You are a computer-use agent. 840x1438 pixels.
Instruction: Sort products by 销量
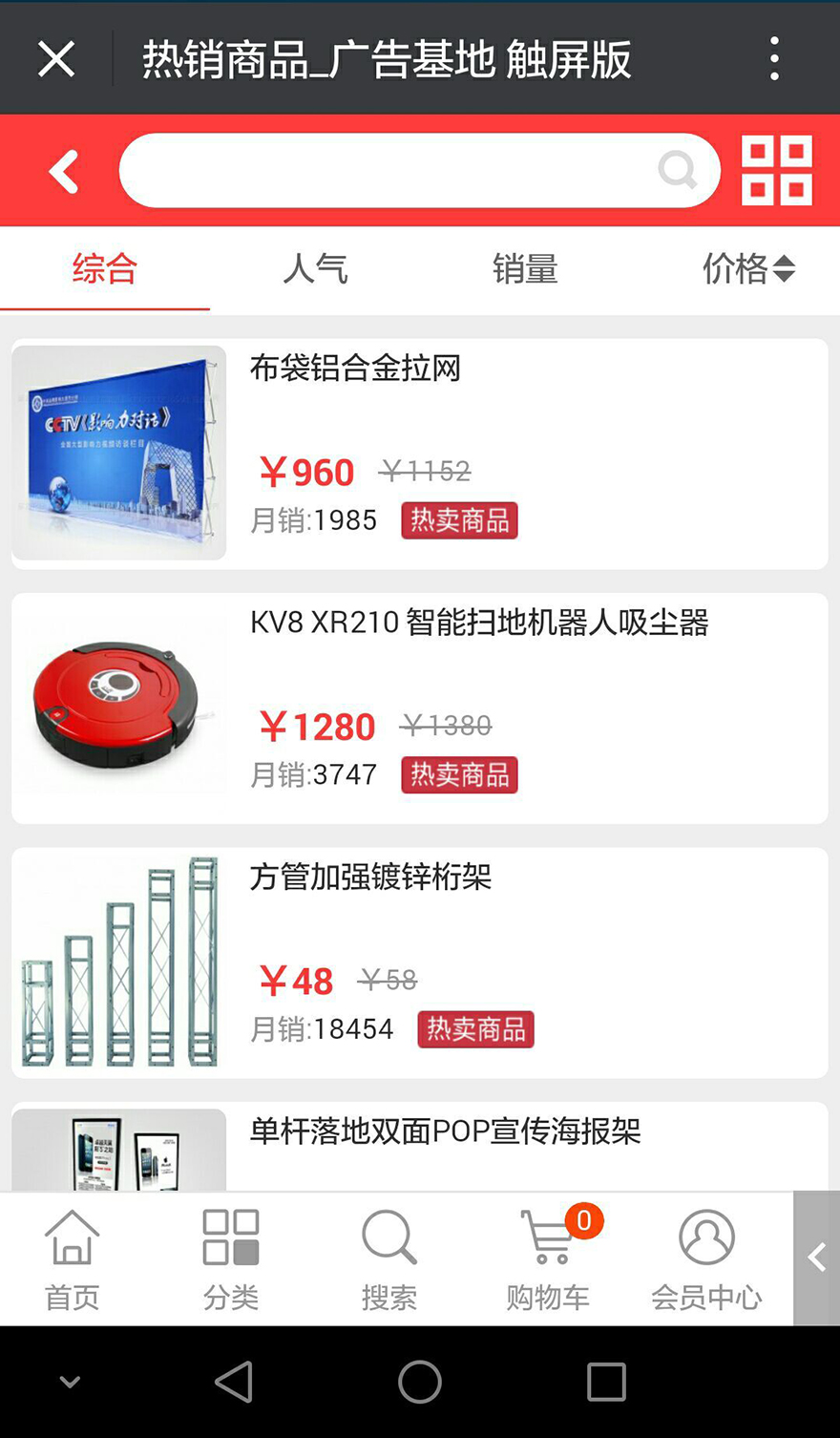[525, 268]
